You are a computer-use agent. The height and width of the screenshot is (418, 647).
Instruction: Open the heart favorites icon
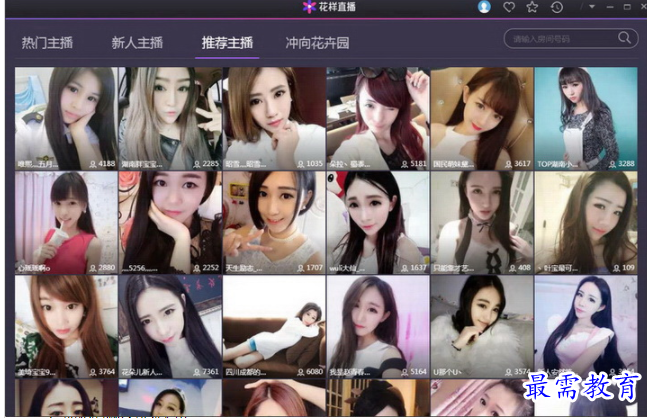509,7
